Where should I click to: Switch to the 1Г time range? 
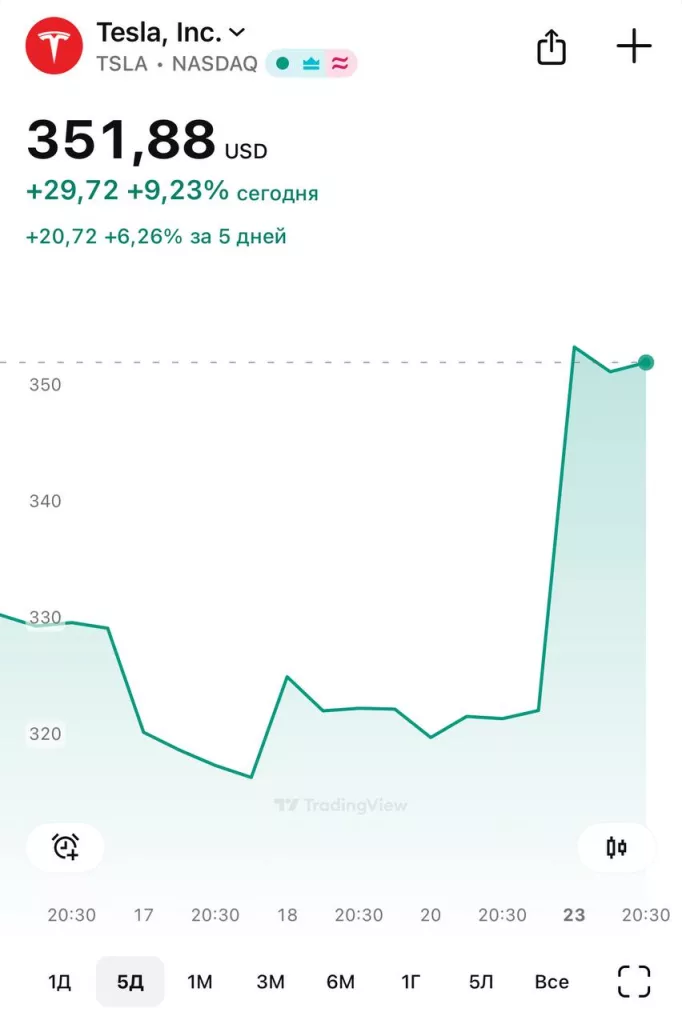(411, 981)
